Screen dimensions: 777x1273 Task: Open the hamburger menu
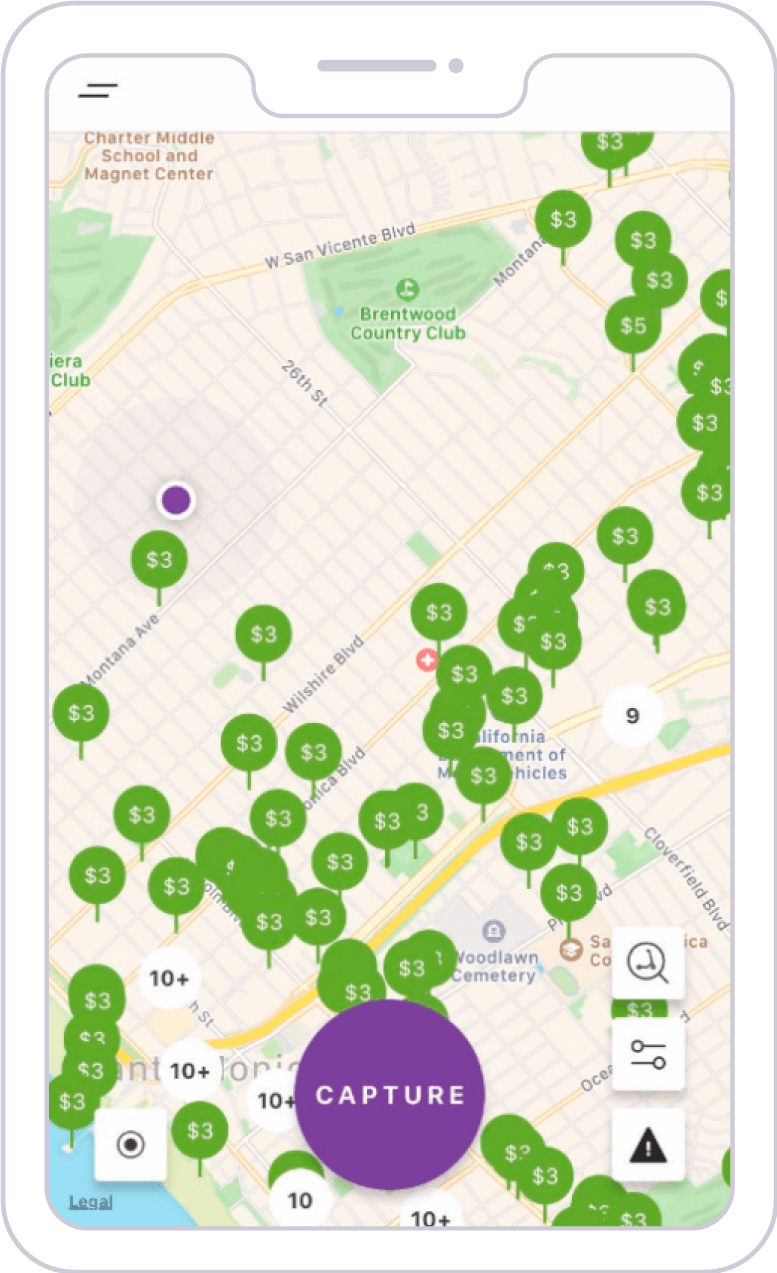[98, 91]
